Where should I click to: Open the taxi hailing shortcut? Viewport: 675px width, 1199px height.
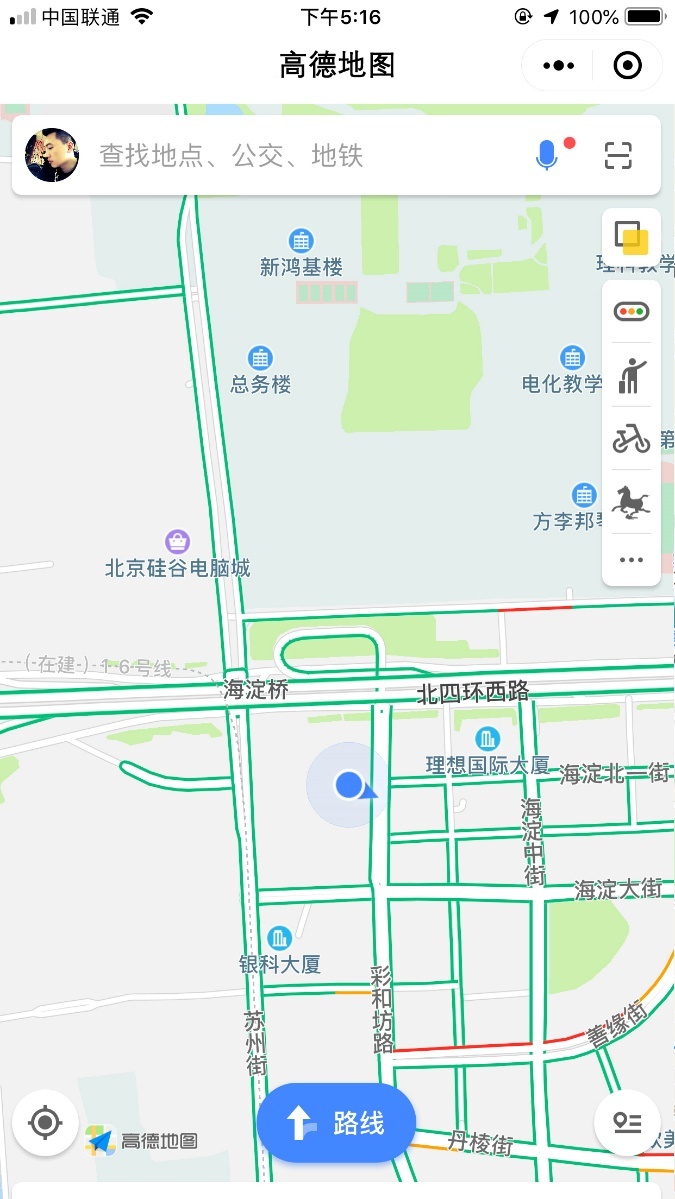click(x=631, y=375)
